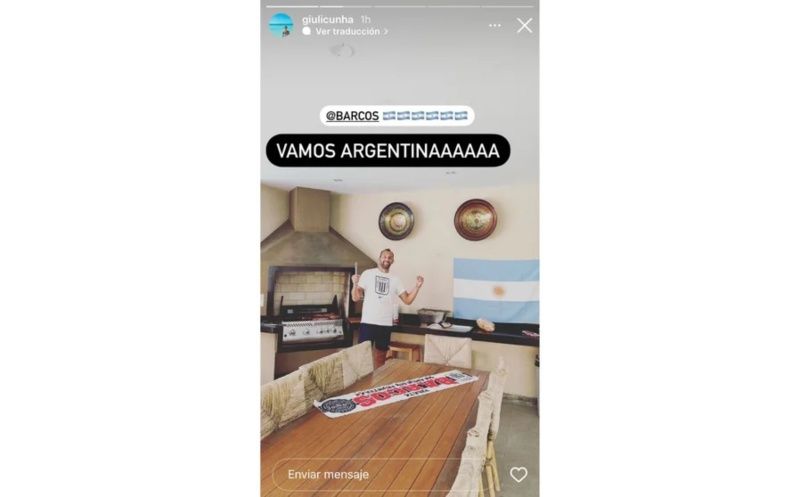Close the story viewer

[524, 26]
